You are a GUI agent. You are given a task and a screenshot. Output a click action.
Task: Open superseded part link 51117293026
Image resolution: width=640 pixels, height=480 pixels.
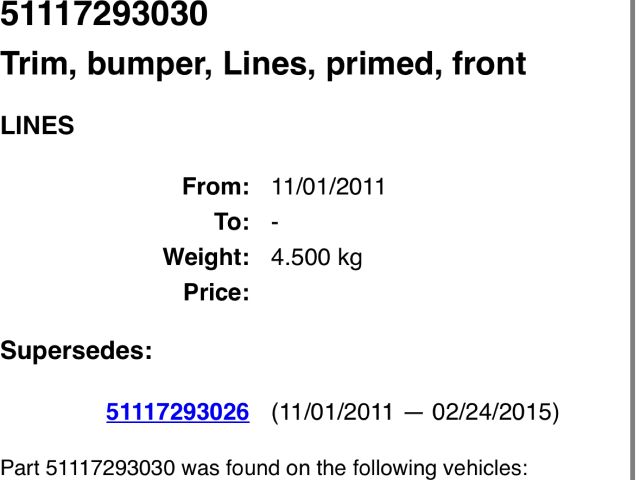coord(177,412)
